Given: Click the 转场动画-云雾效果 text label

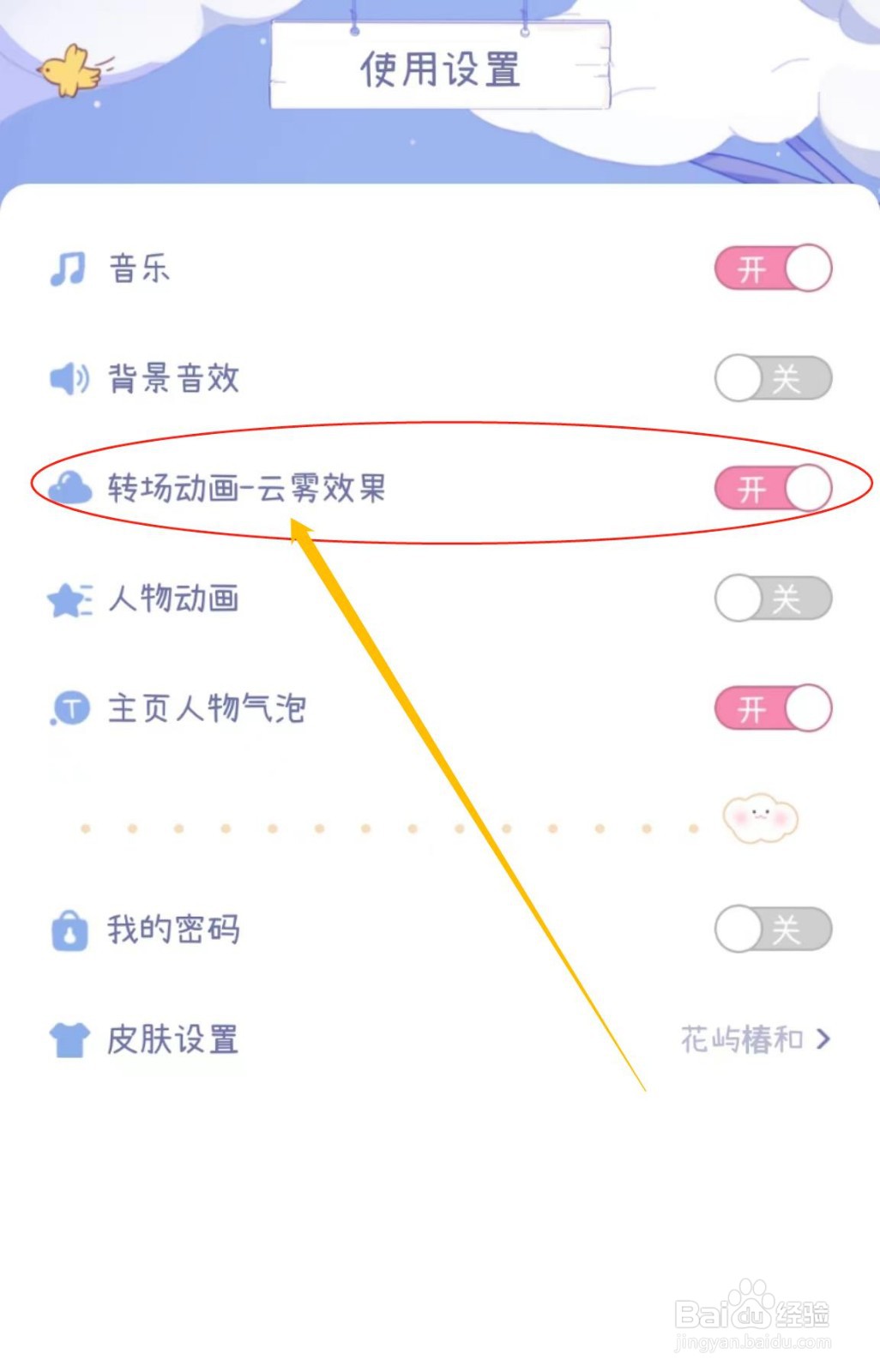Looking at the screenshot, I should 247,489.
